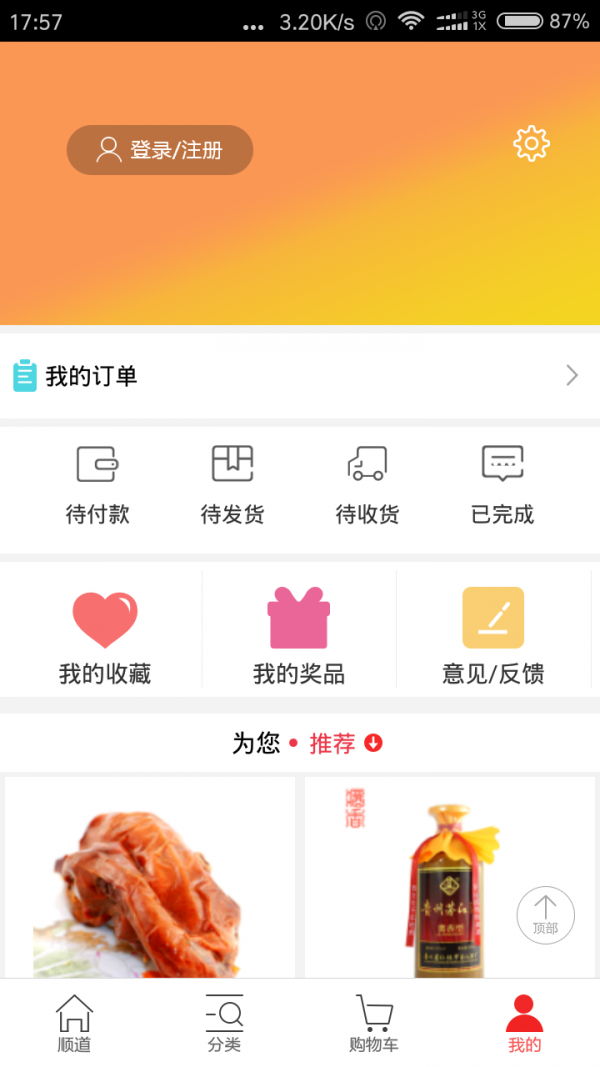Tap the 登录/注册 login button

pos(160,150)
